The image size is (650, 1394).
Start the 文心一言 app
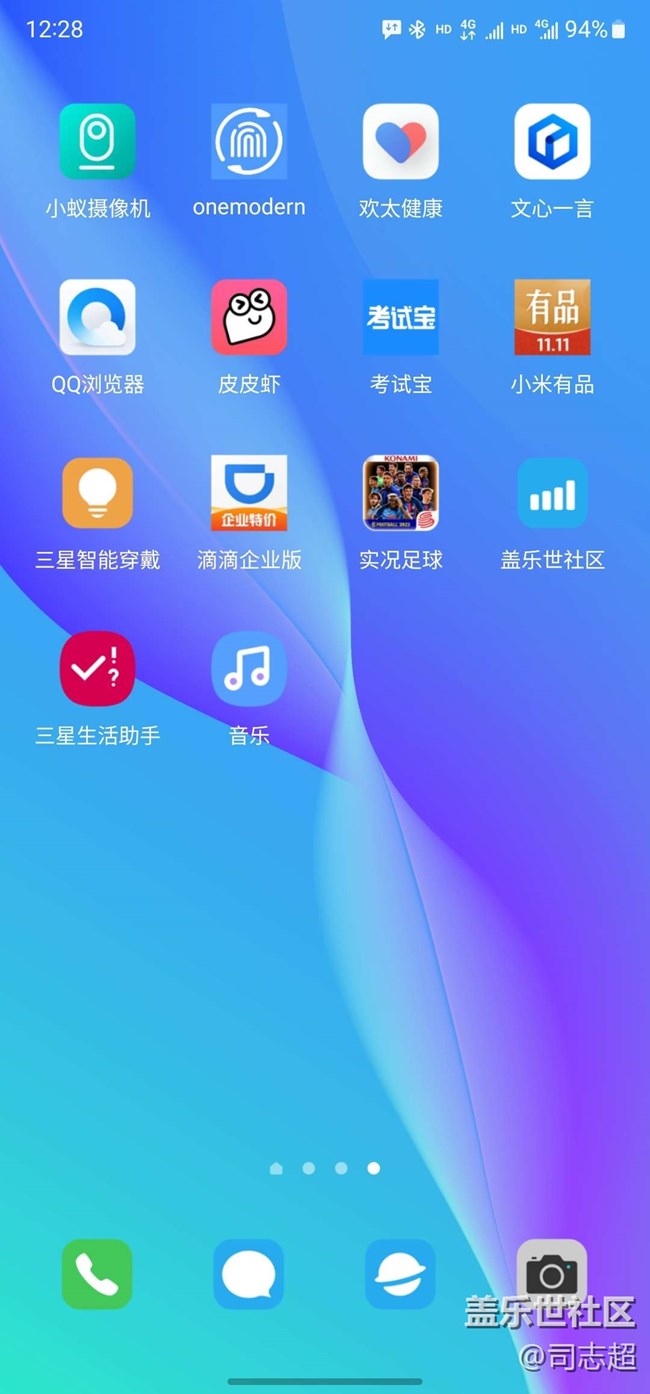click(552, 142)
